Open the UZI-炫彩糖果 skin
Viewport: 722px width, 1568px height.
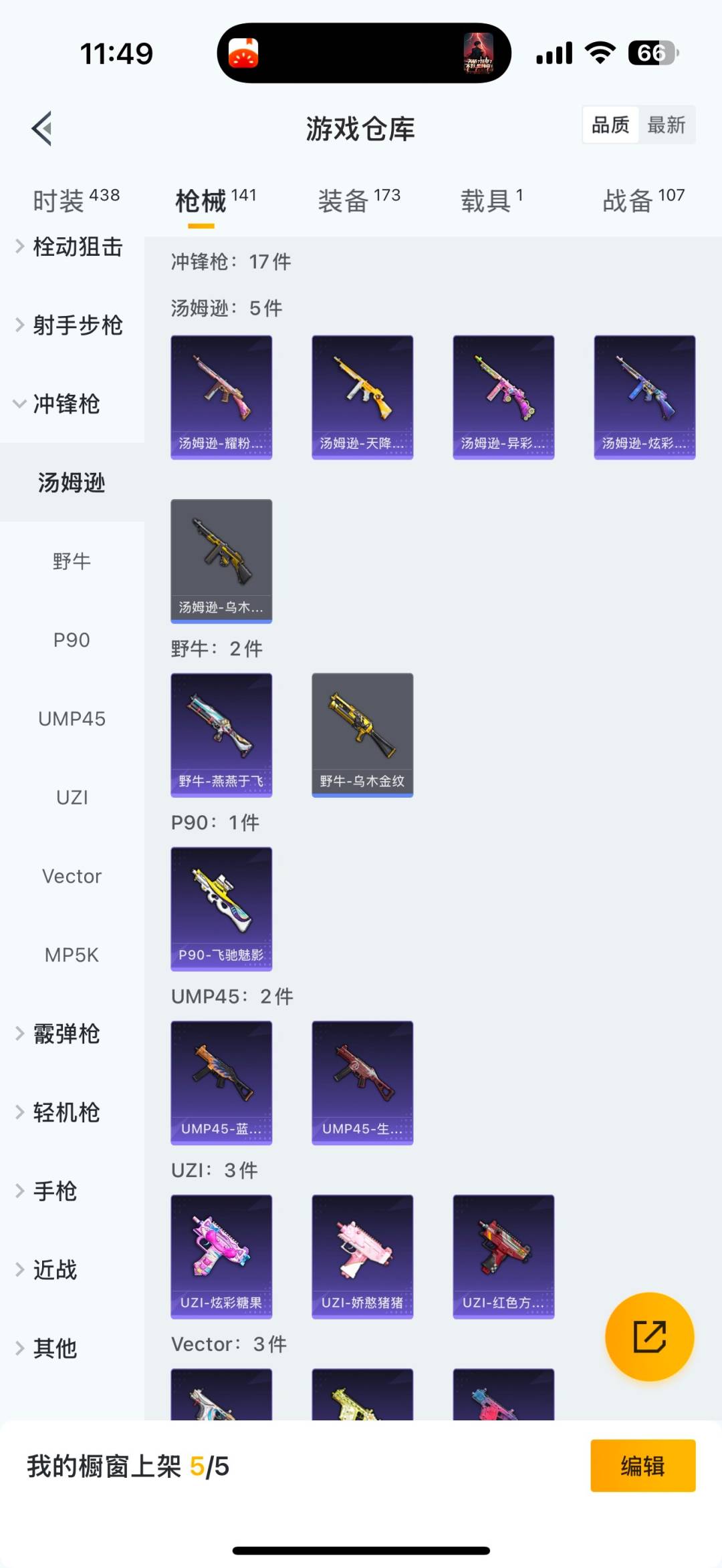221,1256
